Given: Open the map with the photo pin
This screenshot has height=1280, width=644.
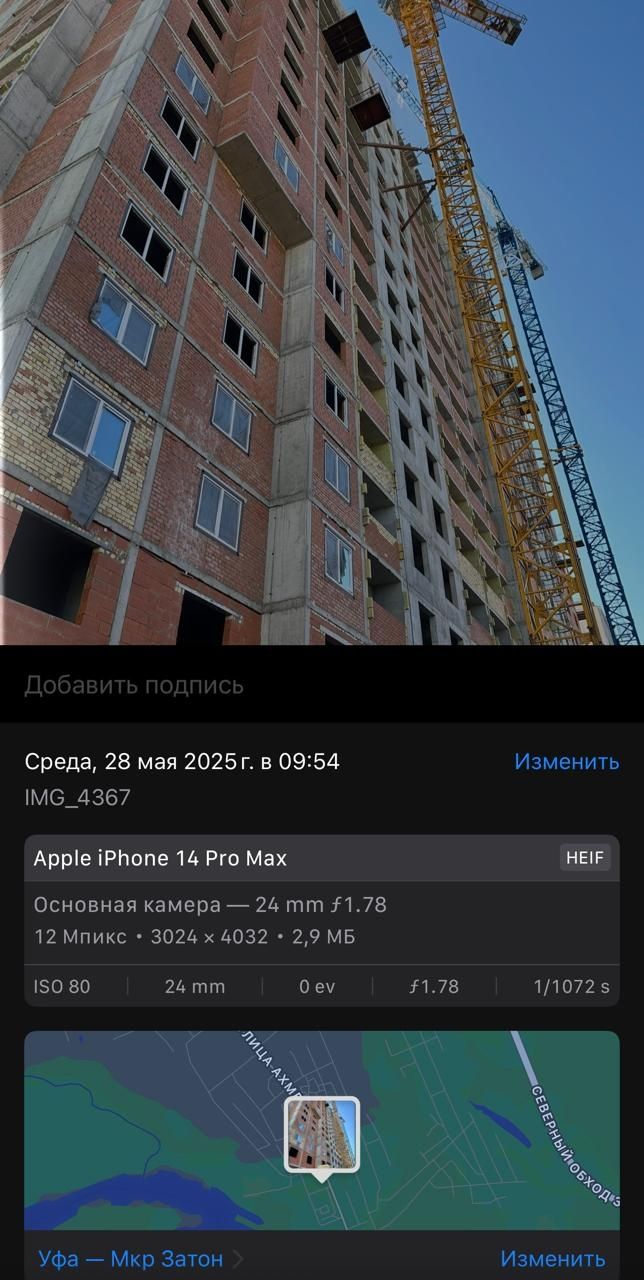Looking at the screenshot, I should tap(322, 1130).
